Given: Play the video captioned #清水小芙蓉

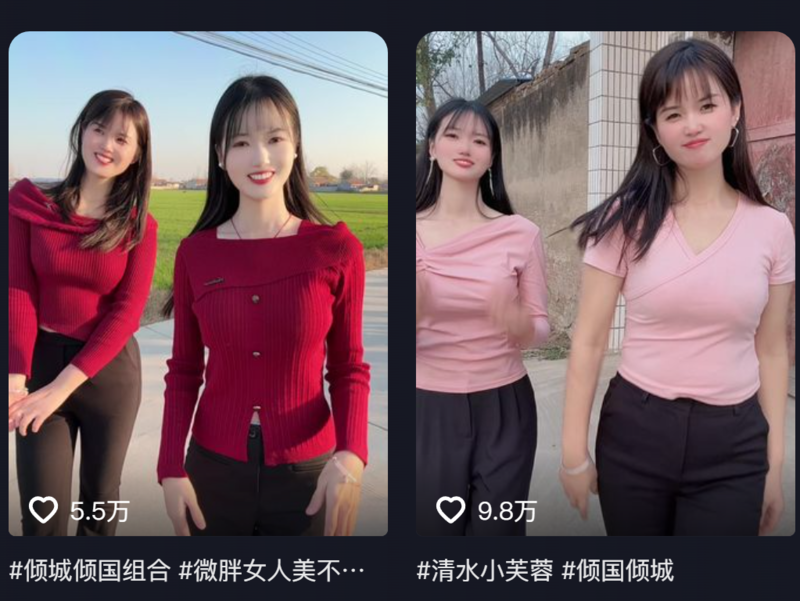Looking at the screenshot, I should click(x=605, y=283).
